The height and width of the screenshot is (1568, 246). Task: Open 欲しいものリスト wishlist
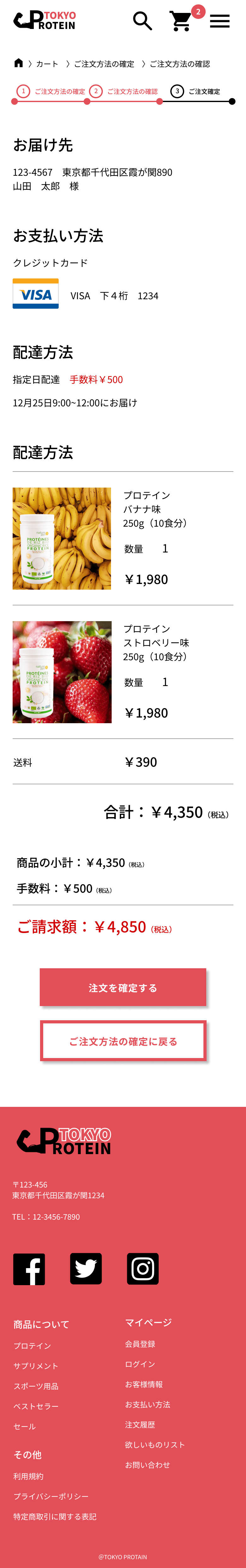click(x=155, y=1445)
